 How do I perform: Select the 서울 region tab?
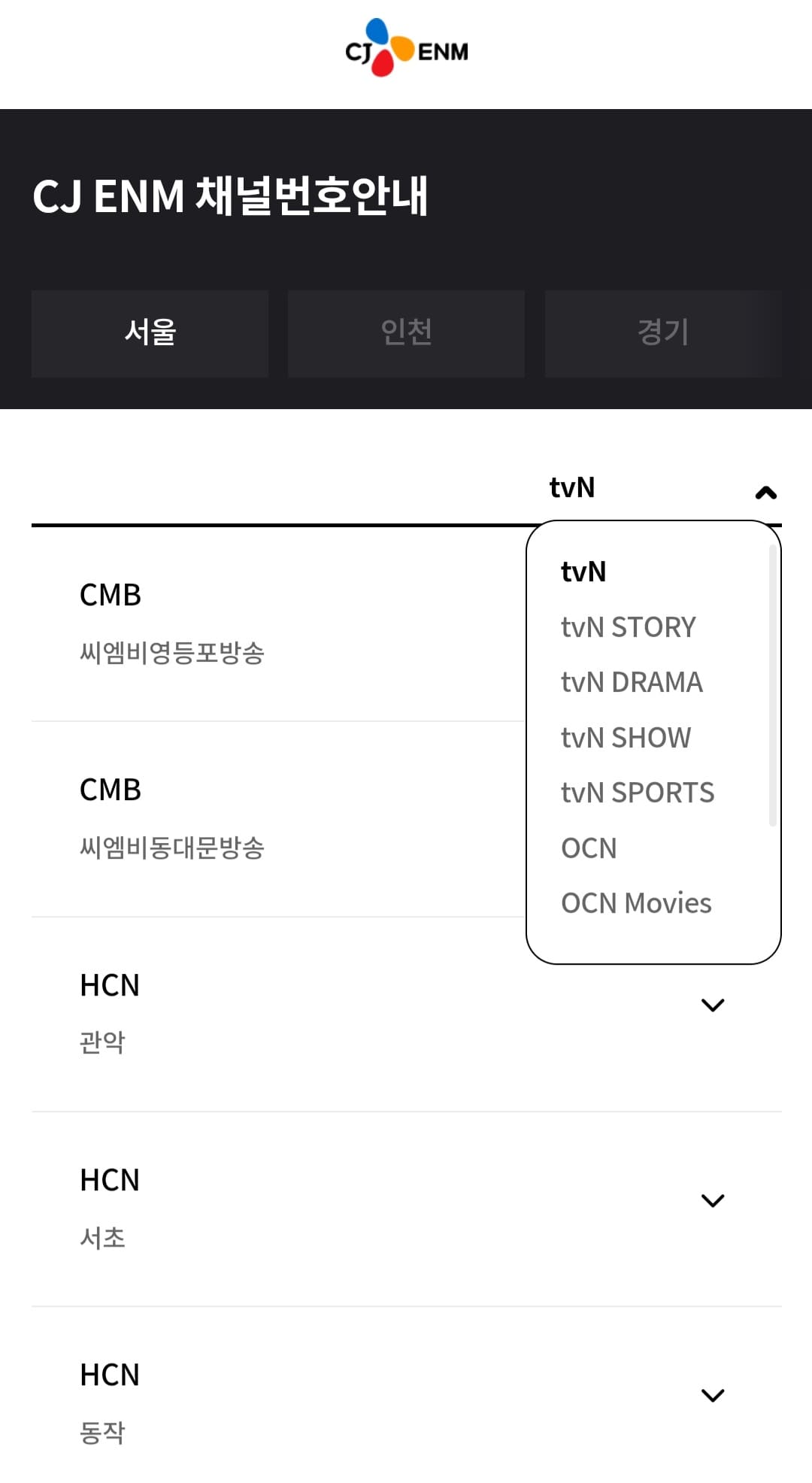click(x=149, y=333)
